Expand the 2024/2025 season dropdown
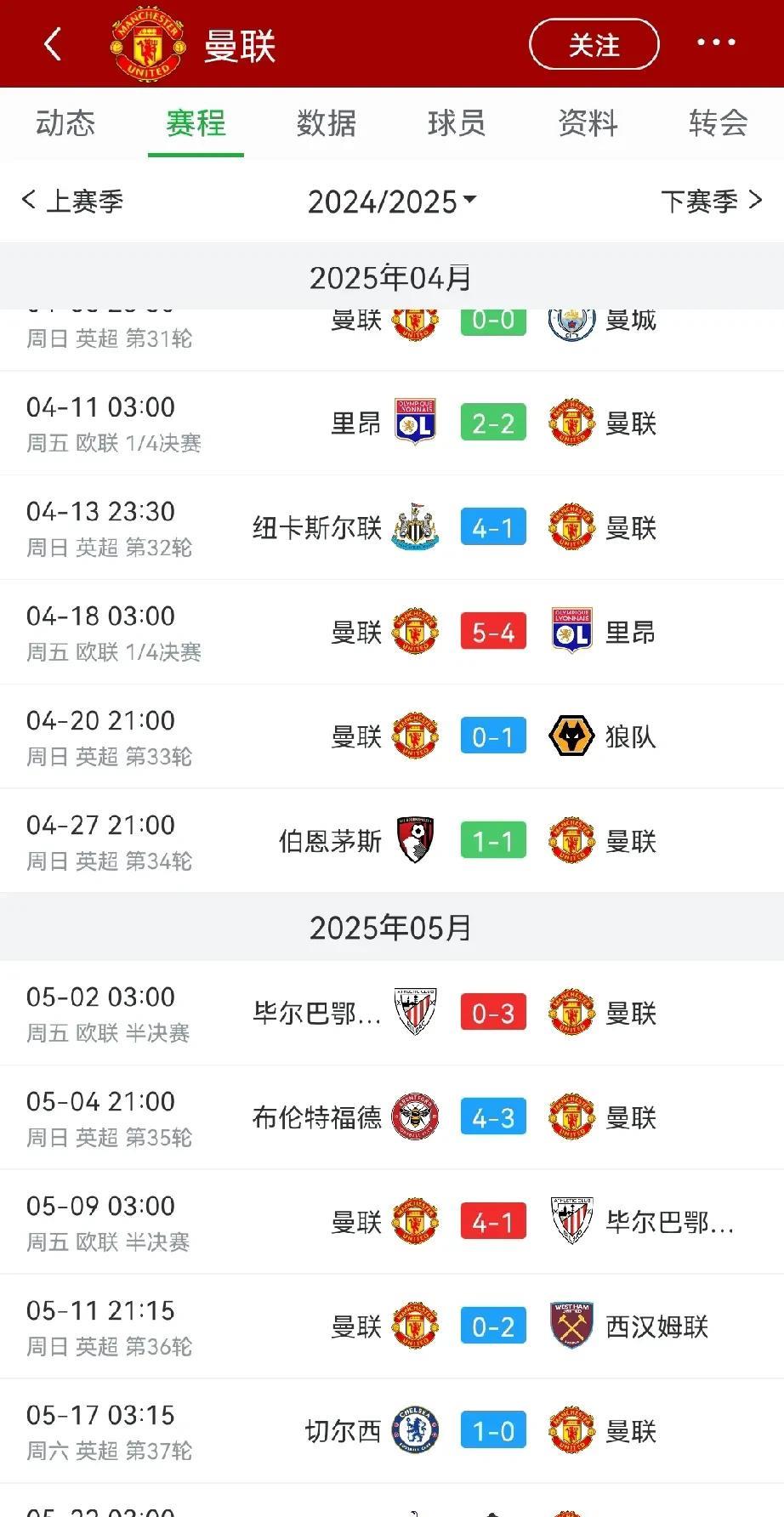784x1517 pixels. pos(392,202)
